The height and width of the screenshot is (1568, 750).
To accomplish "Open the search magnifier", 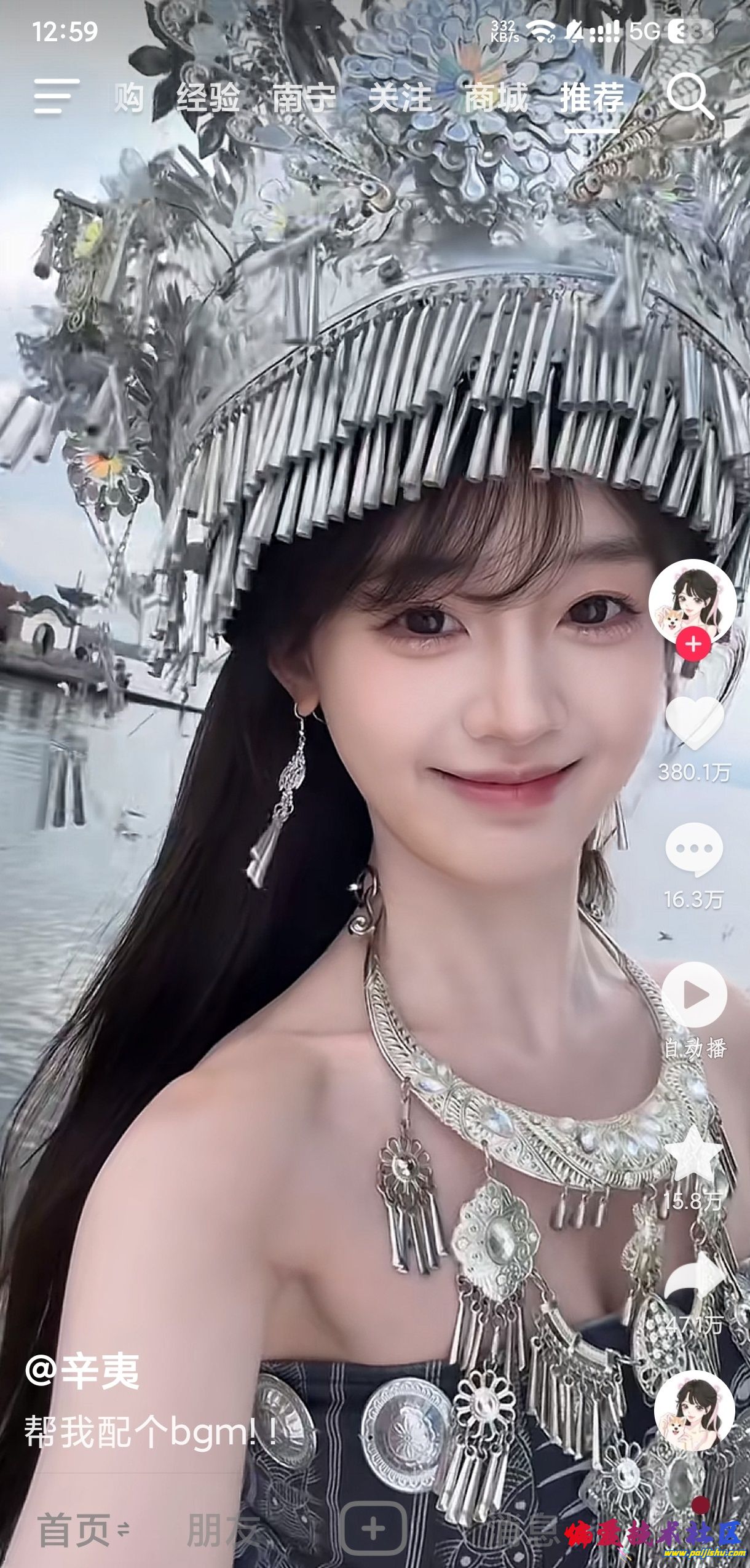I will 689,96.
